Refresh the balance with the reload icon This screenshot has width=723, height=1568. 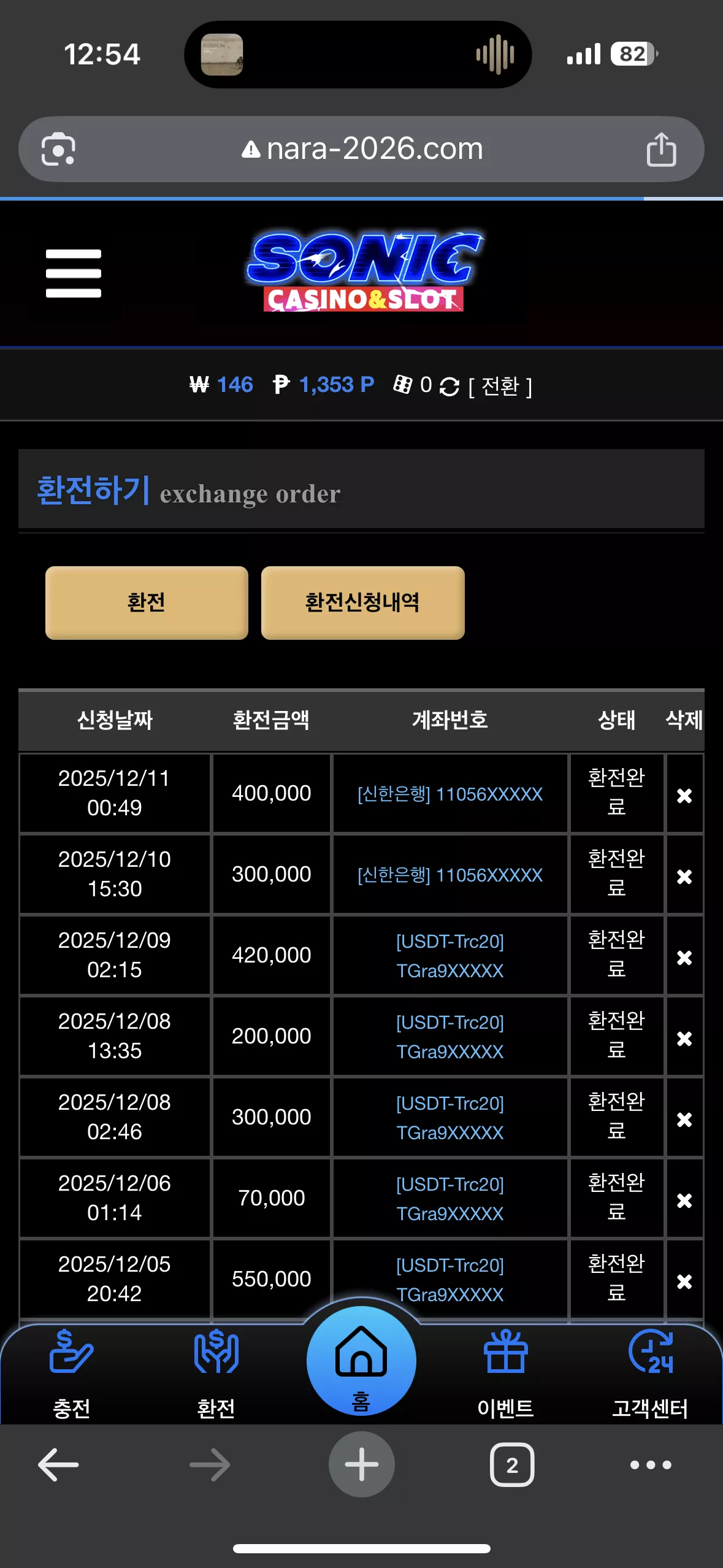tap(449, 386)
